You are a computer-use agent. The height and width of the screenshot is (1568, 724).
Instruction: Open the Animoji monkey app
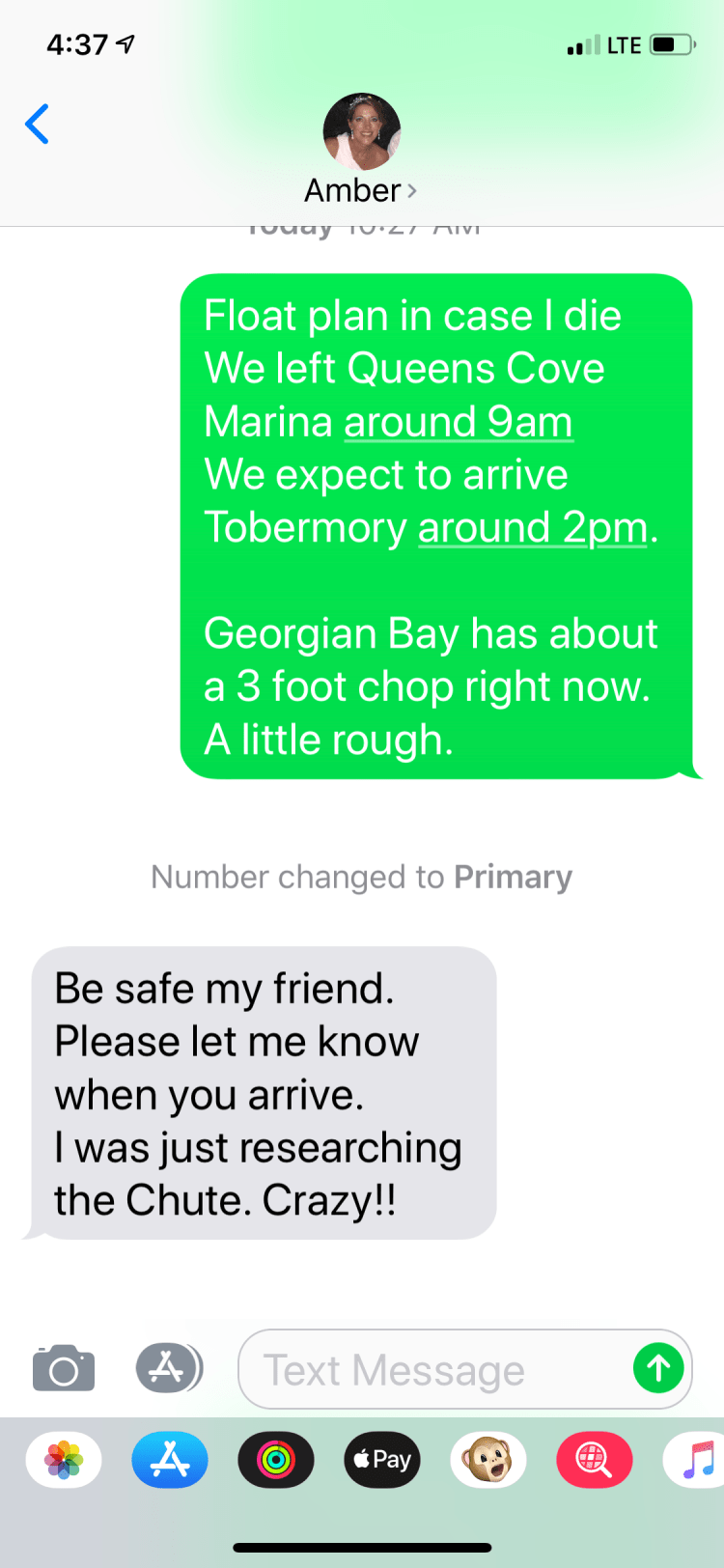488,1459
